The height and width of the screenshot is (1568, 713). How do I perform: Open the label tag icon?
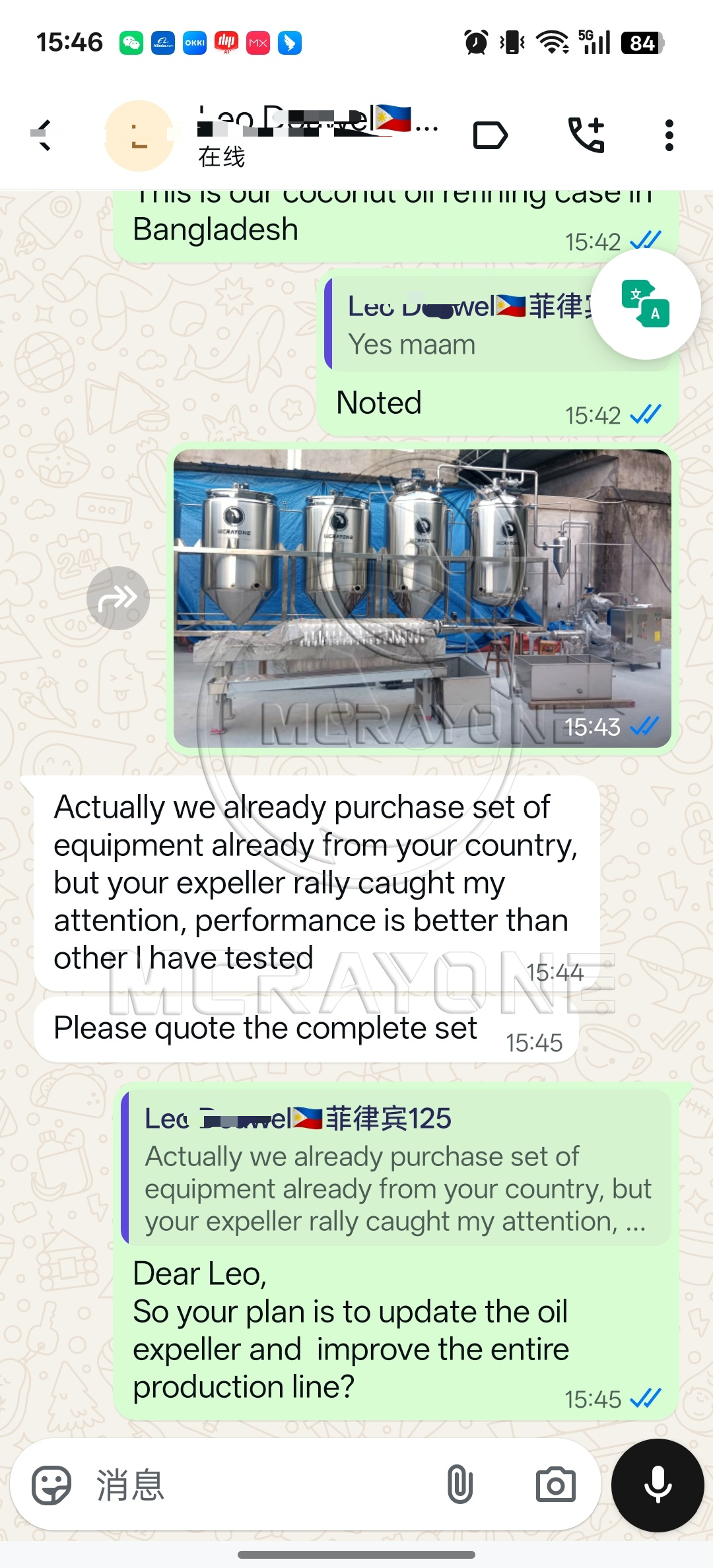490,135
